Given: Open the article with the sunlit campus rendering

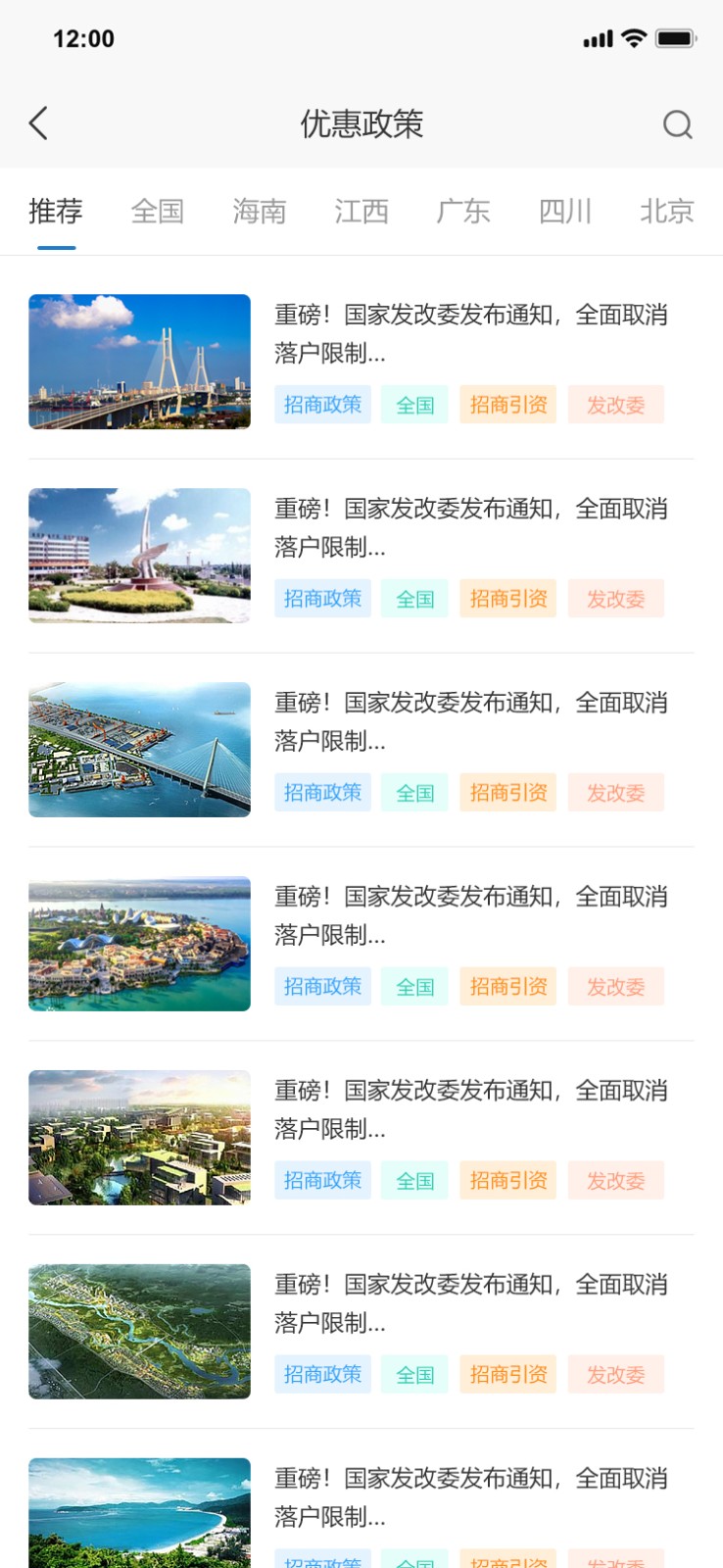Looking at the screenshot, I should (361, 1138).
